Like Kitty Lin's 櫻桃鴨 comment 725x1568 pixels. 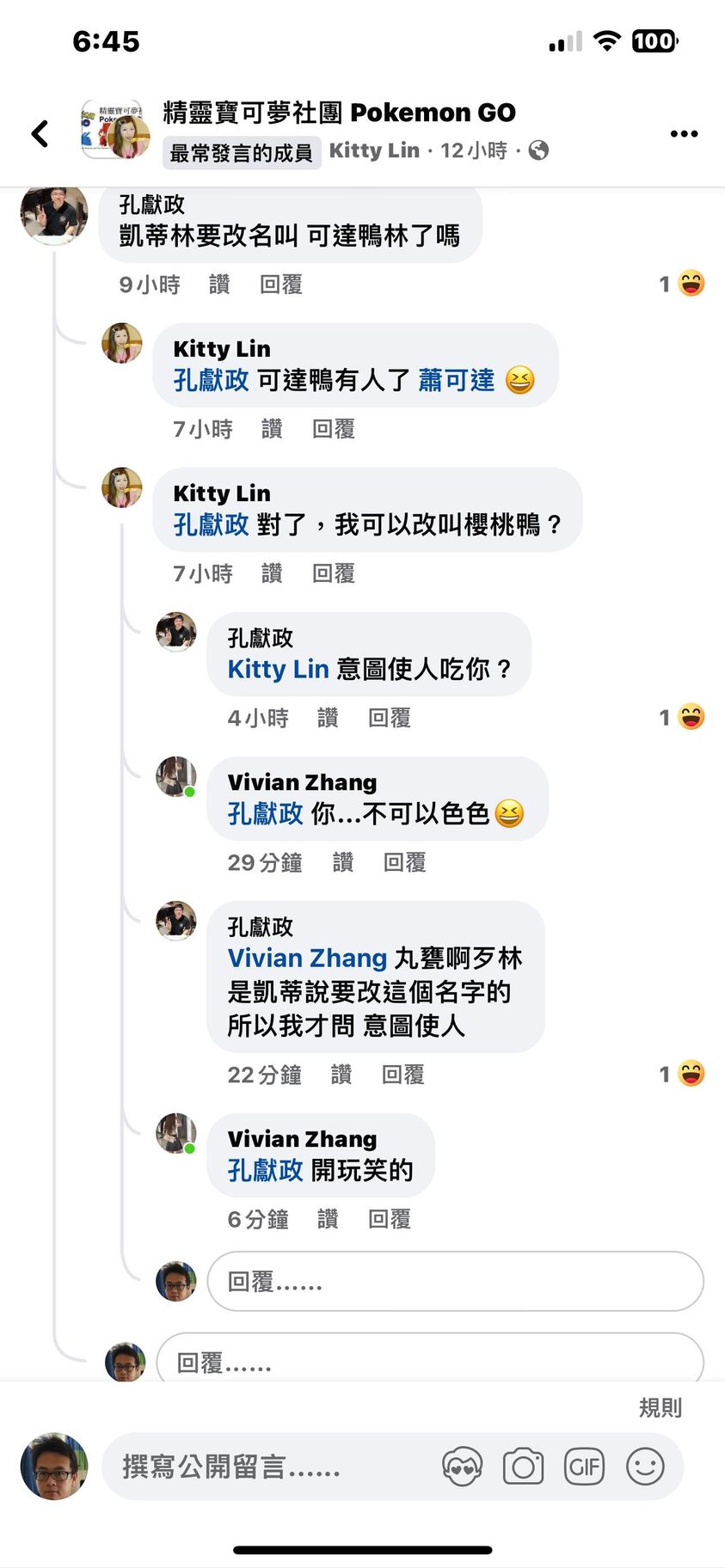tap(272, 573)
